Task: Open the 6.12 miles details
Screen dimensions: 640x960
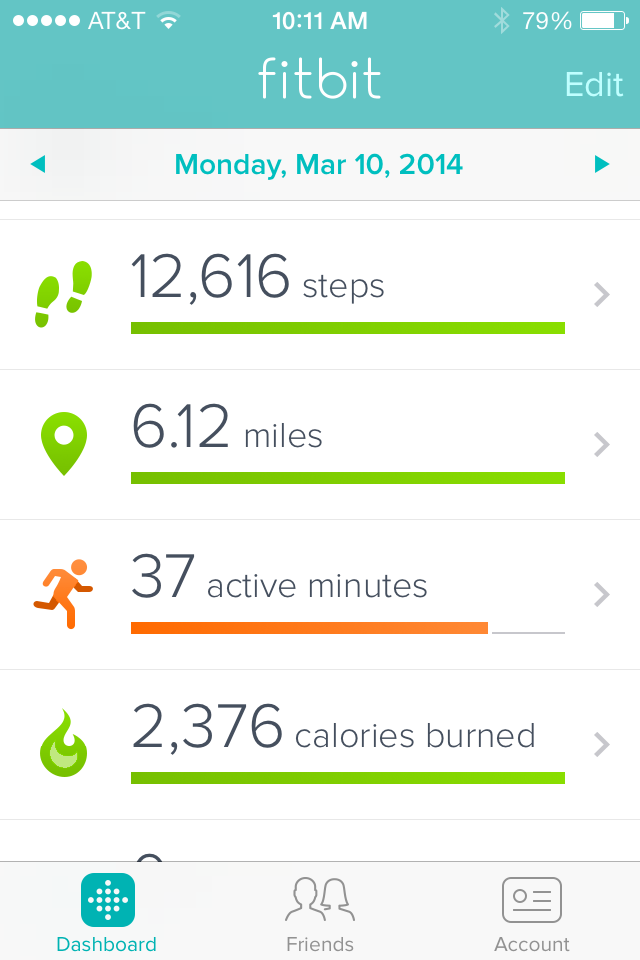Action: coord(320,444)
